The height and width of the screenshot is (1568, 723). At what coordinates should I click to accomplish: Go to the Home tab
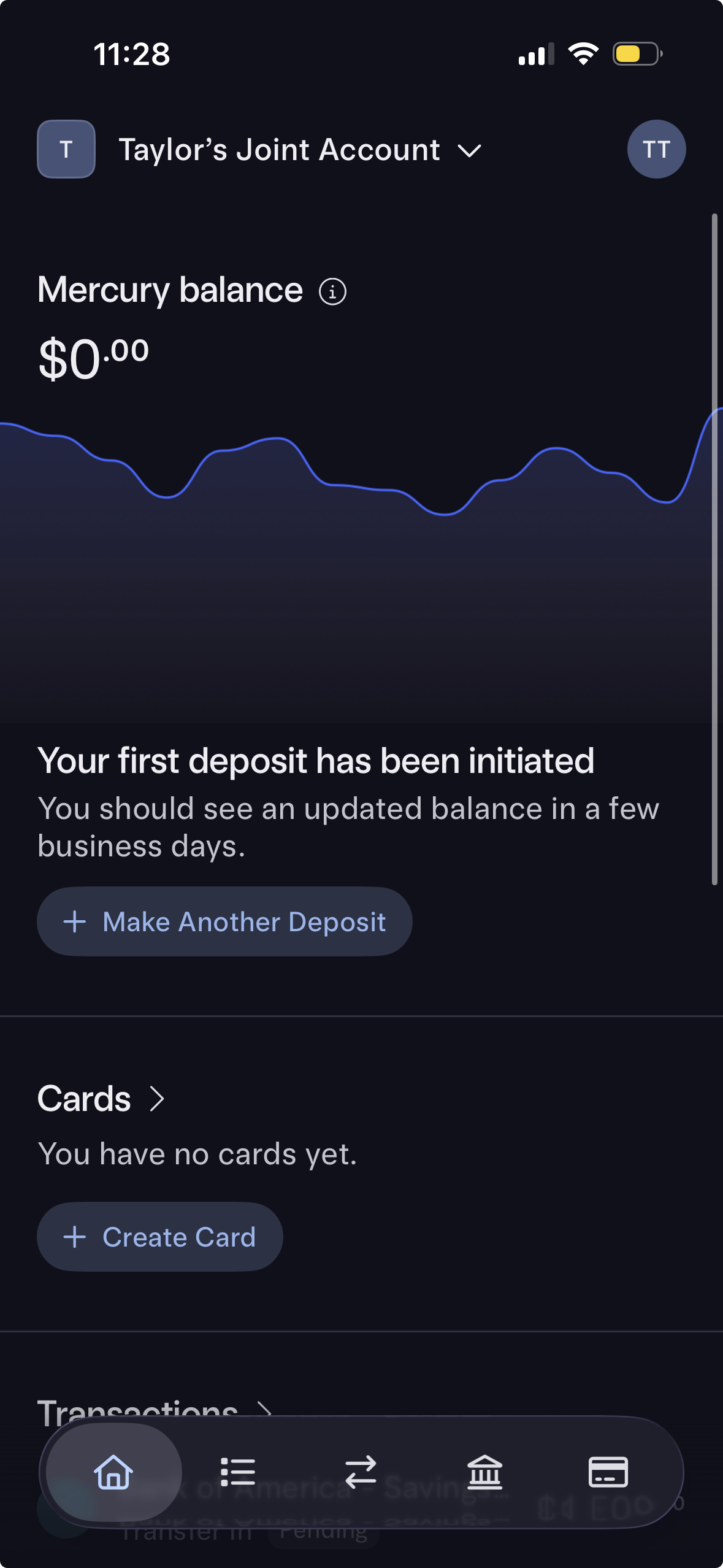113,1472
